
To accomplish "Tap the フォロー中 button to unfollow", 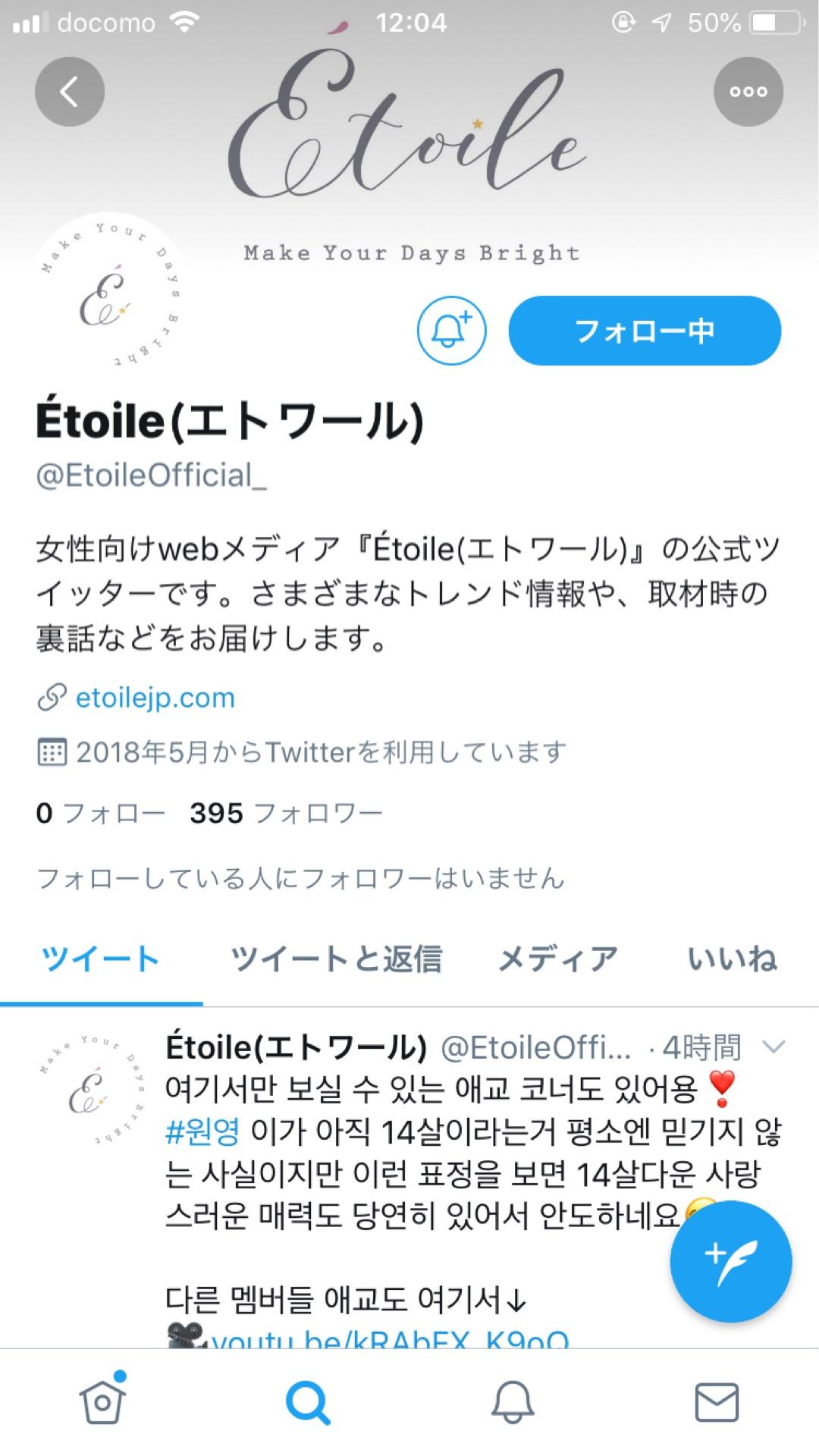I will click(644, 331).
